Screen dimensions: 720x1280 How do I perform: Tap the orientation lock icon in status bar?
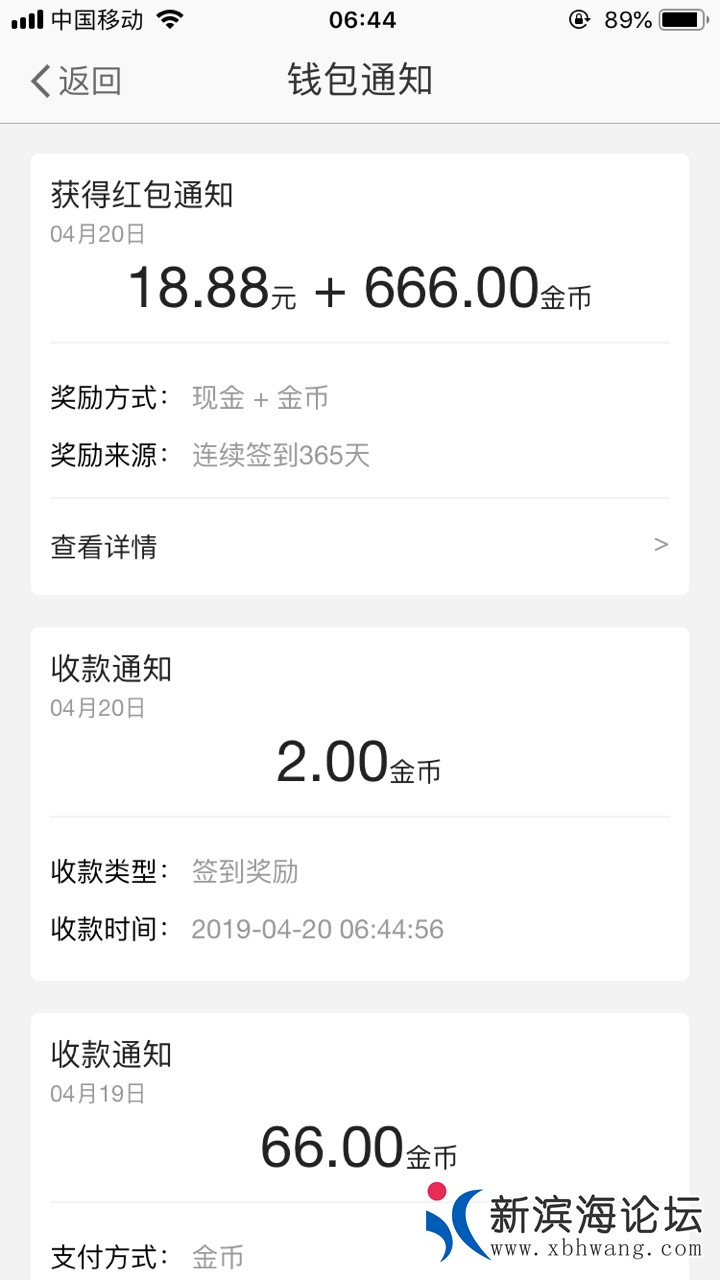pyautogui.click(x=580, y=17)
